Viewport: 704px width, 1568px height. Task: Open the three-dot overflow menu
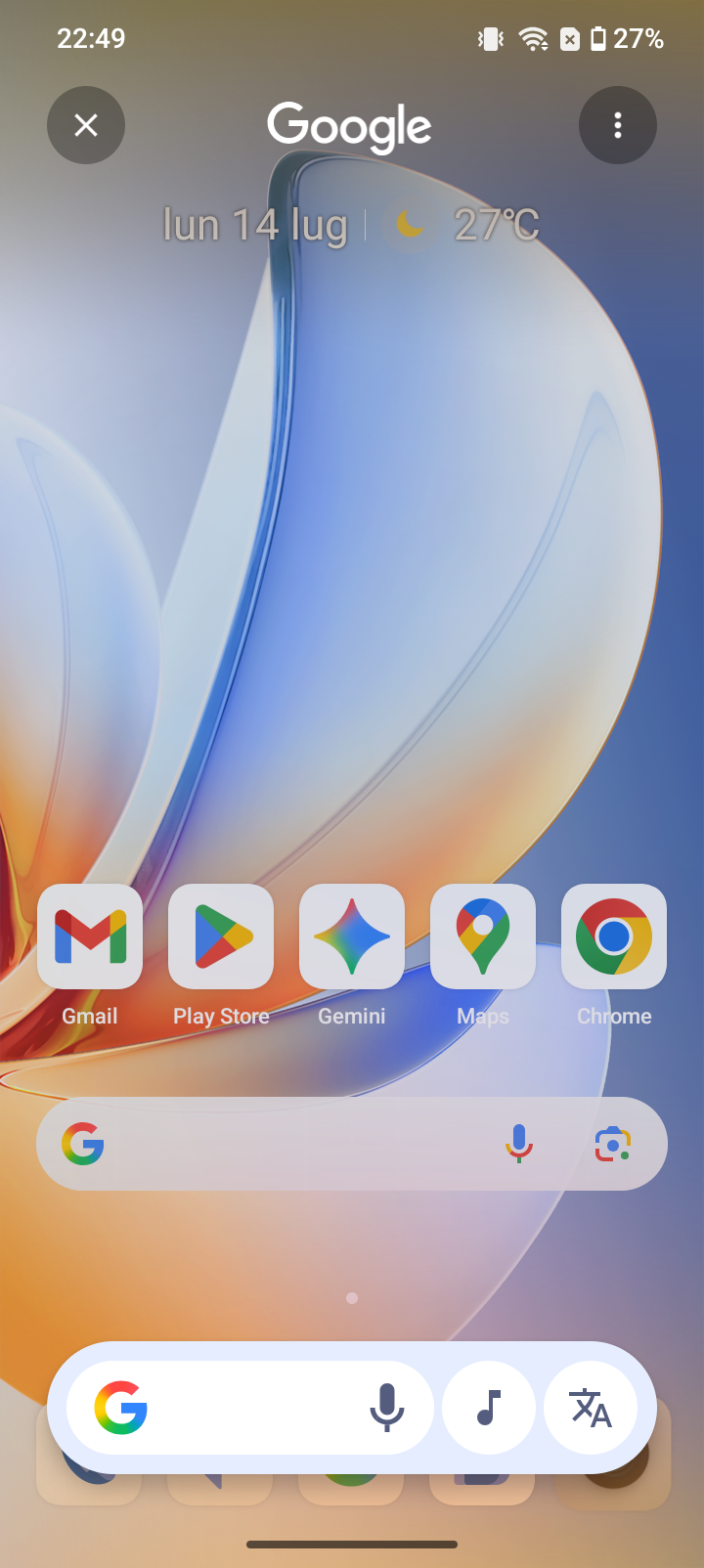617,125
